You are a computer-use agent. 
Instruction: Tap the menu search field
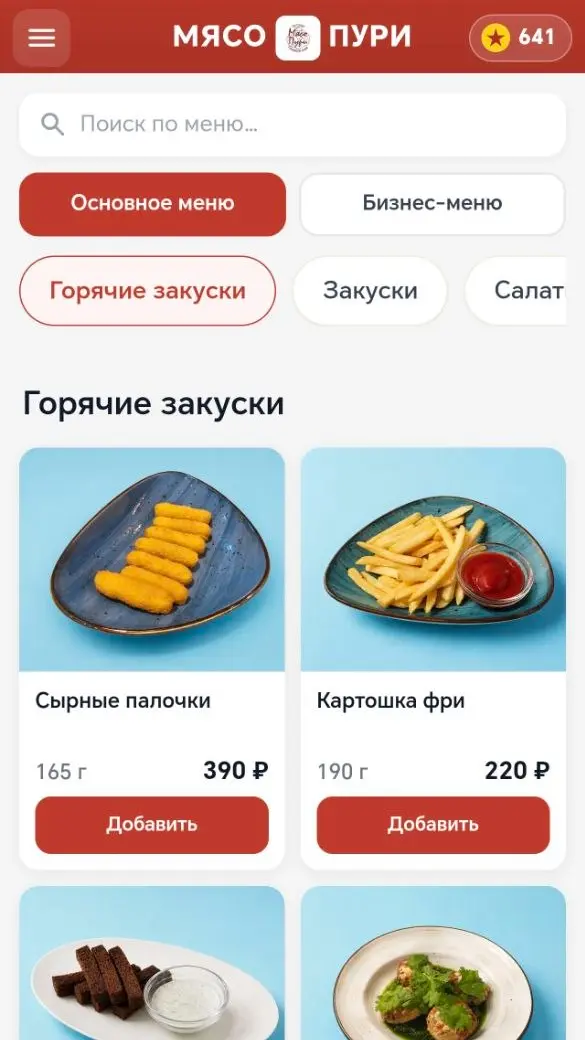(x=292, y=124)
